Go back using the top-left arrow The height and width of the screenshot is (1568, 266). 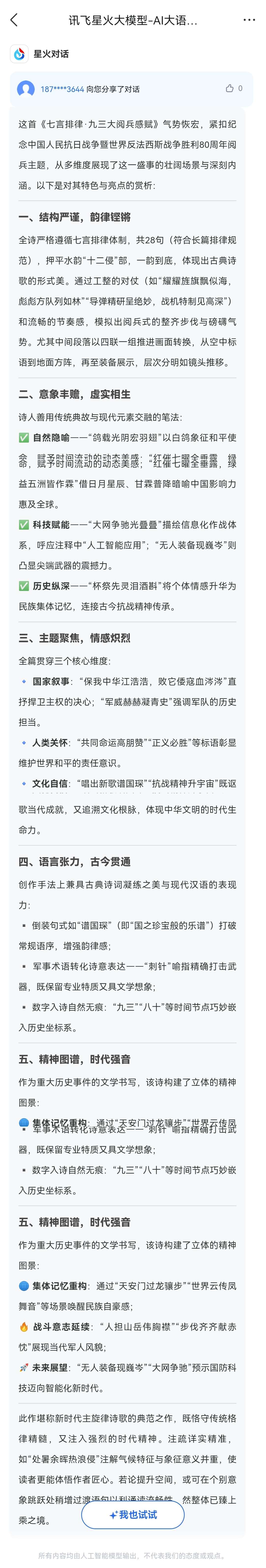tap(14, 20)
